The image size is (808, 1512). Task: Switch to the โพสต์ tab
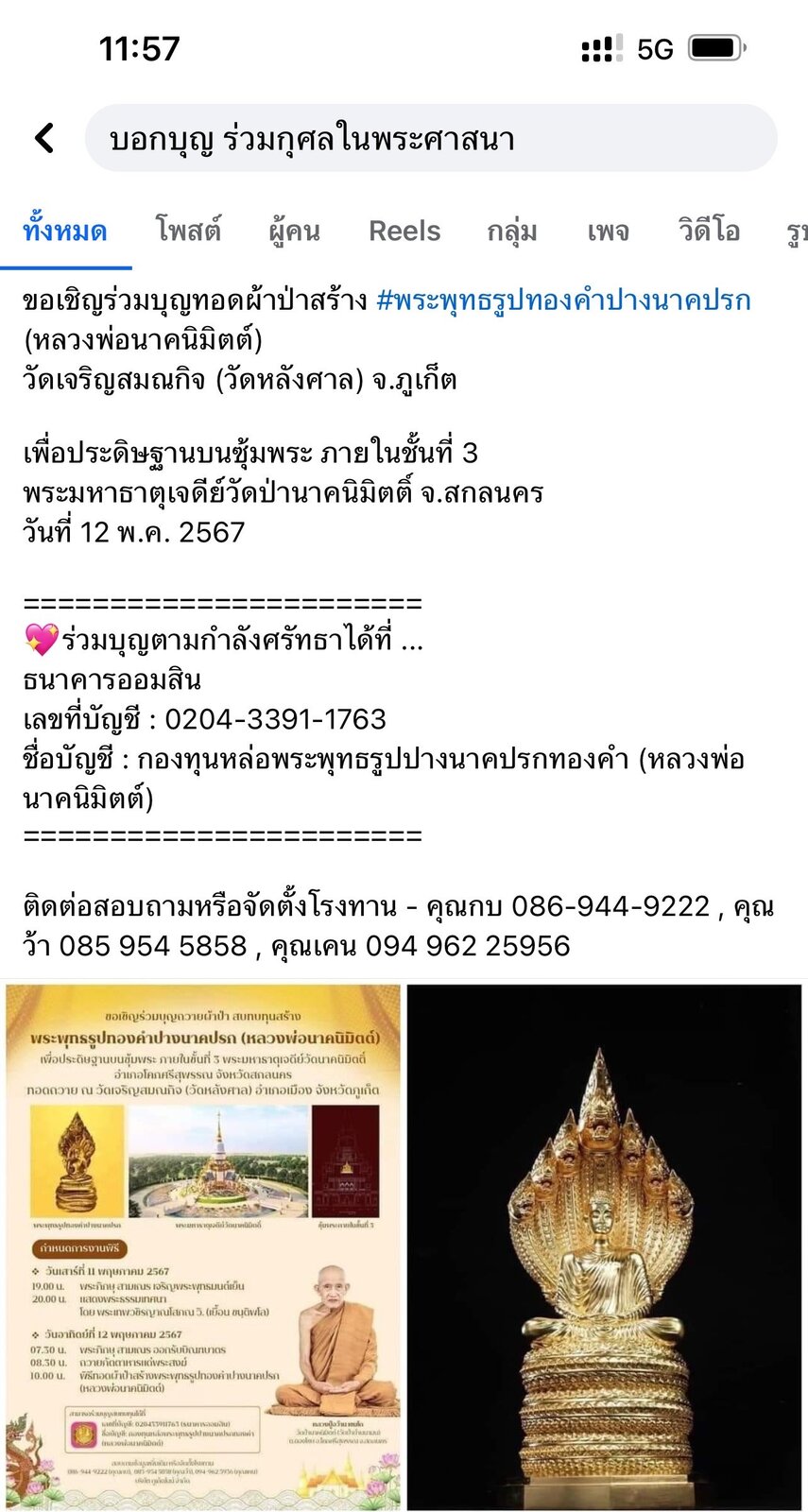(x=188, y=232)
